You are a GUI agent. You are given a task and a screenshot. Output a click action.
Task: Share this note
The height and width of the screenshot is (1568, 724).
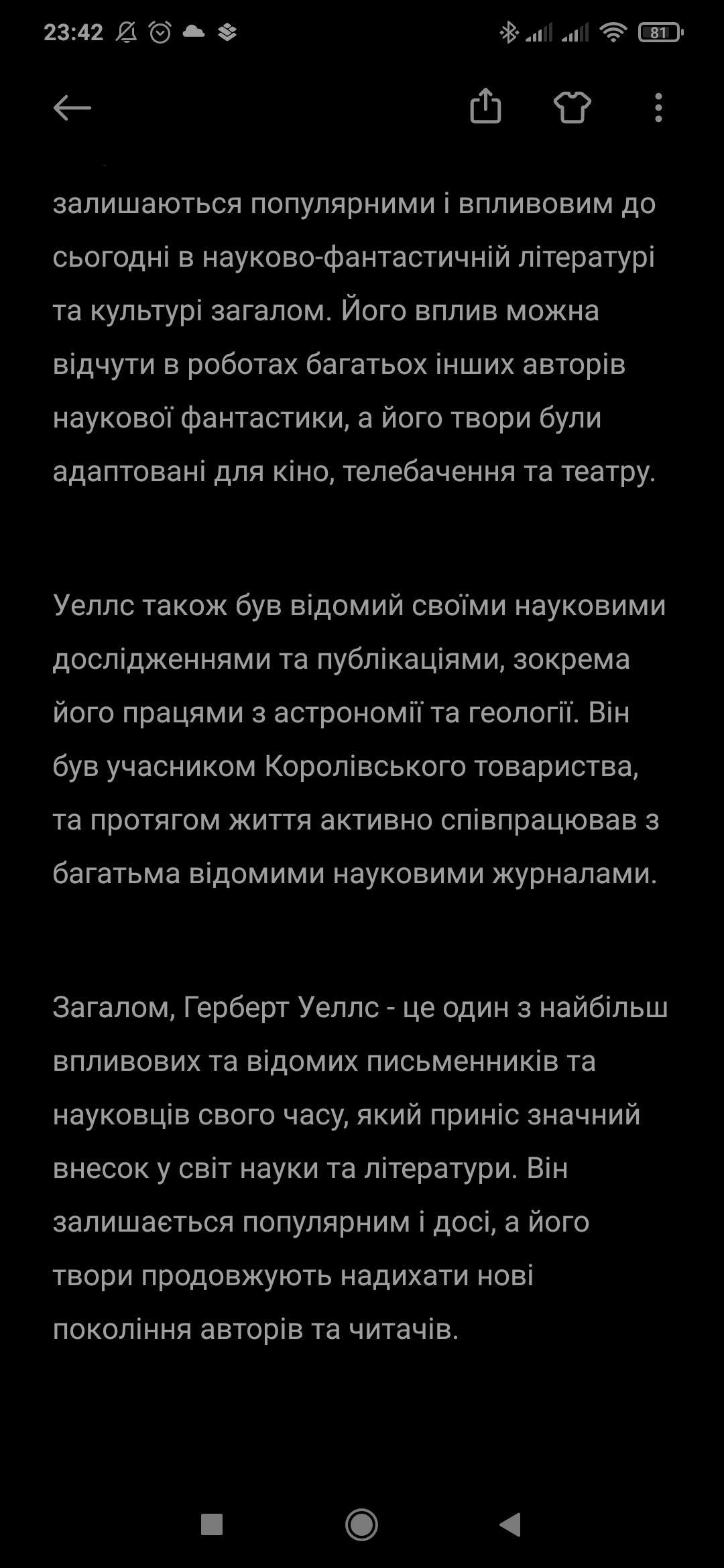485,107
